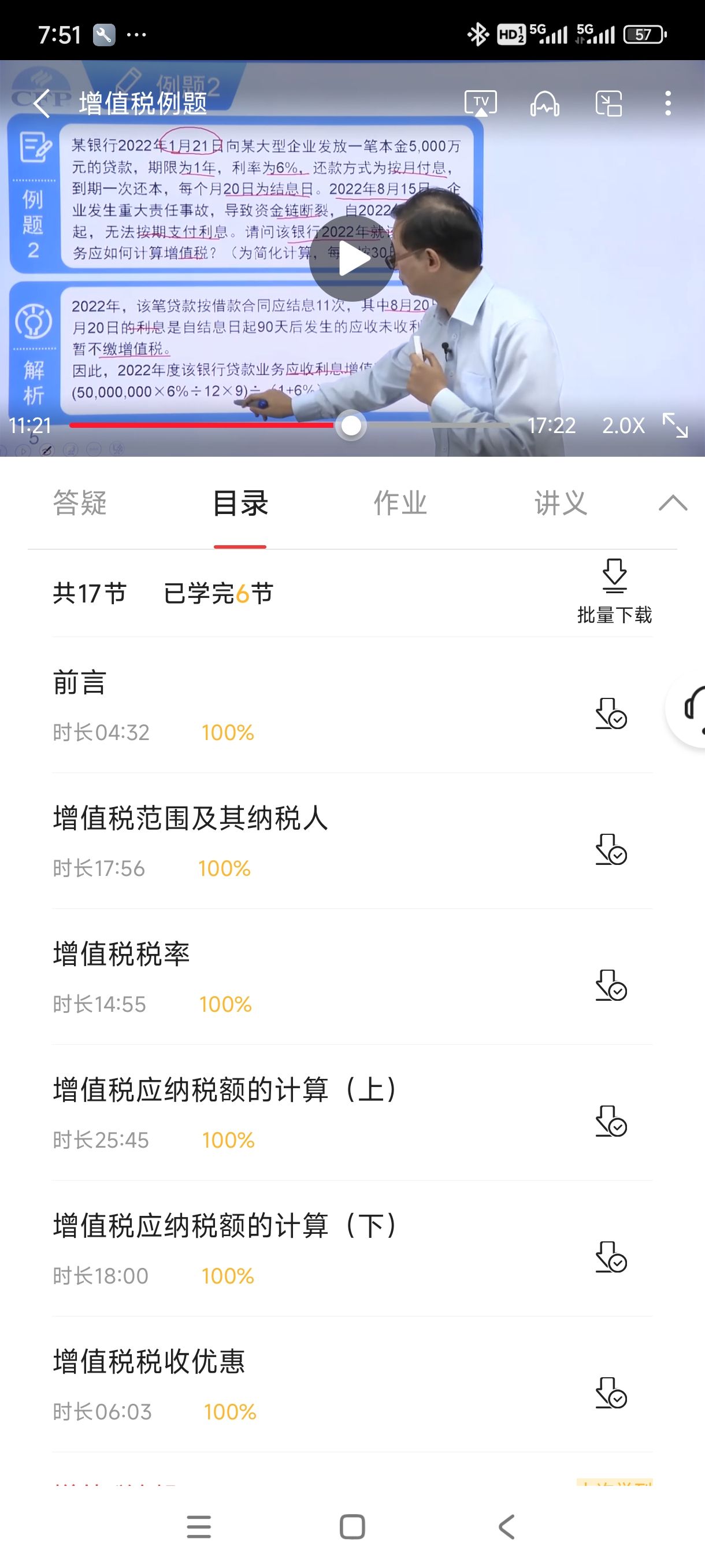Switch to the 作业 tab
The image size is (705, 1568).
point(400,504)
